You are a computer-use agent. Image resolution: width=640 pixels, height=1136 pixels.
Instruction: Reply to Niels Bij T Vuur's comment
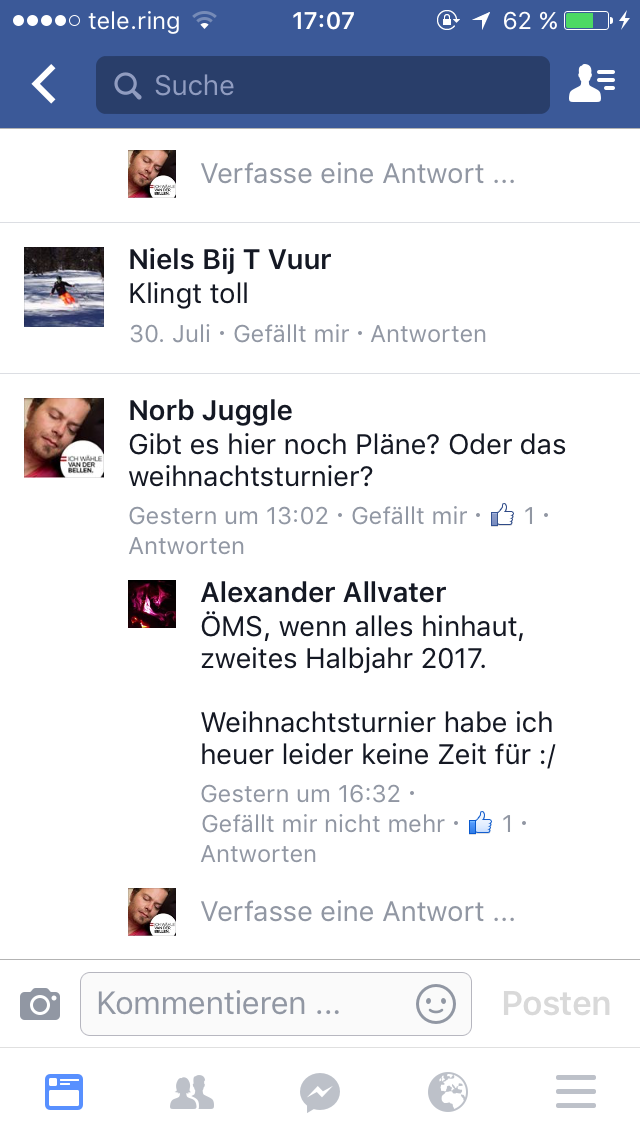[428, 334]
